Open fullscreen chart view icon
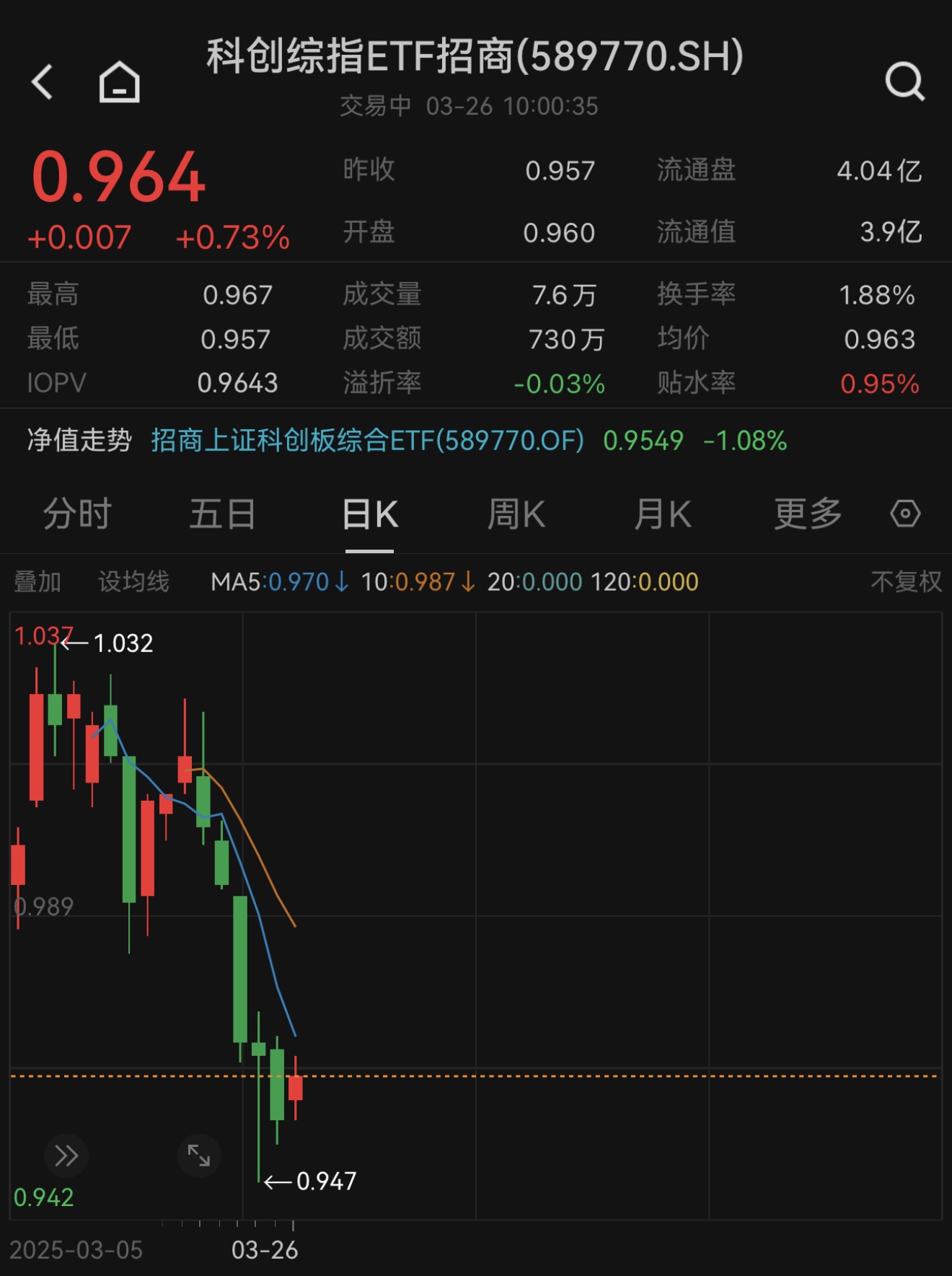Viewport: 952px width, 1276px height. coord(198,1155)
